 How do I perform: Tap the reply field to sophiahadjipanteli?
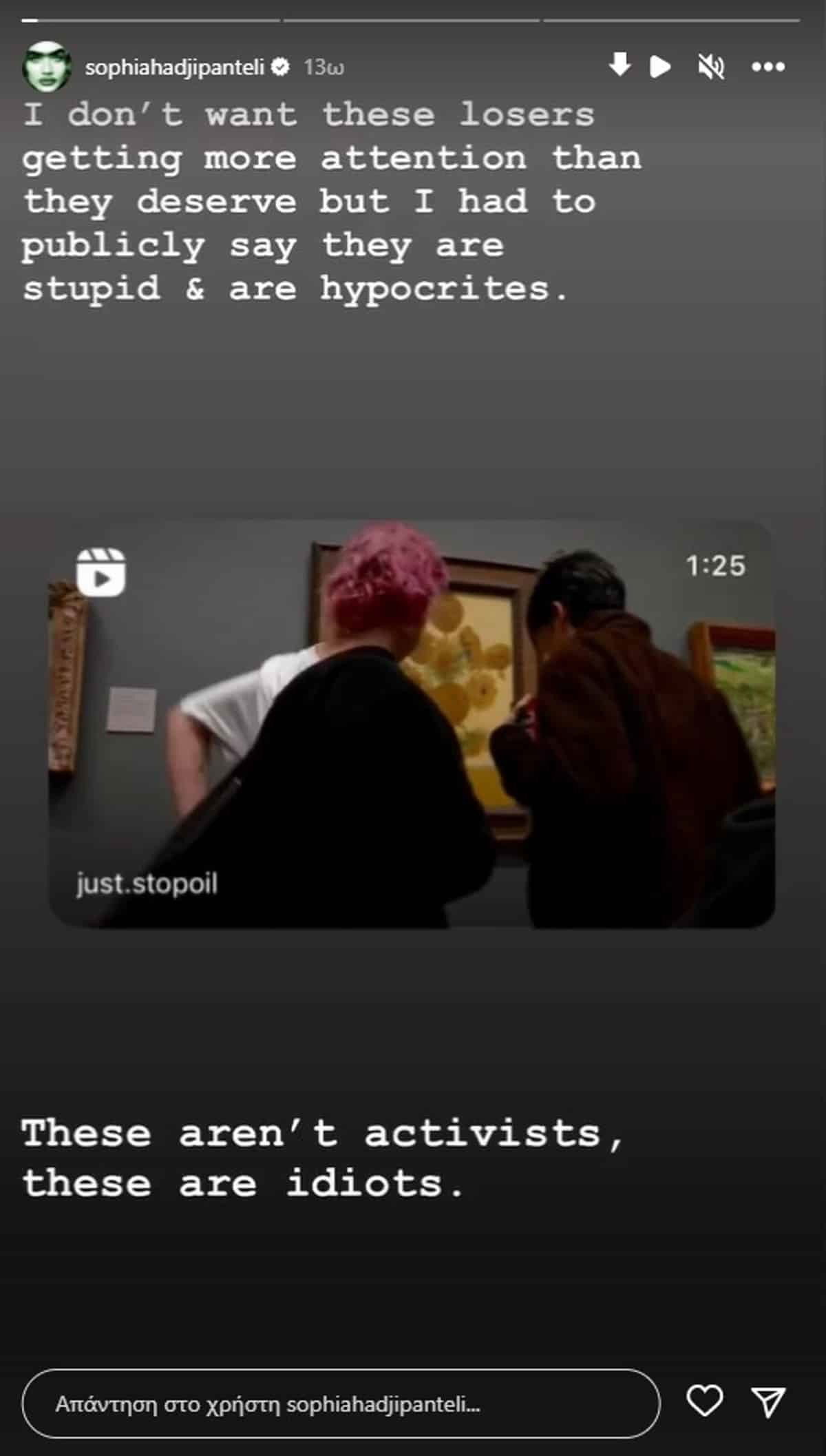341,1404
